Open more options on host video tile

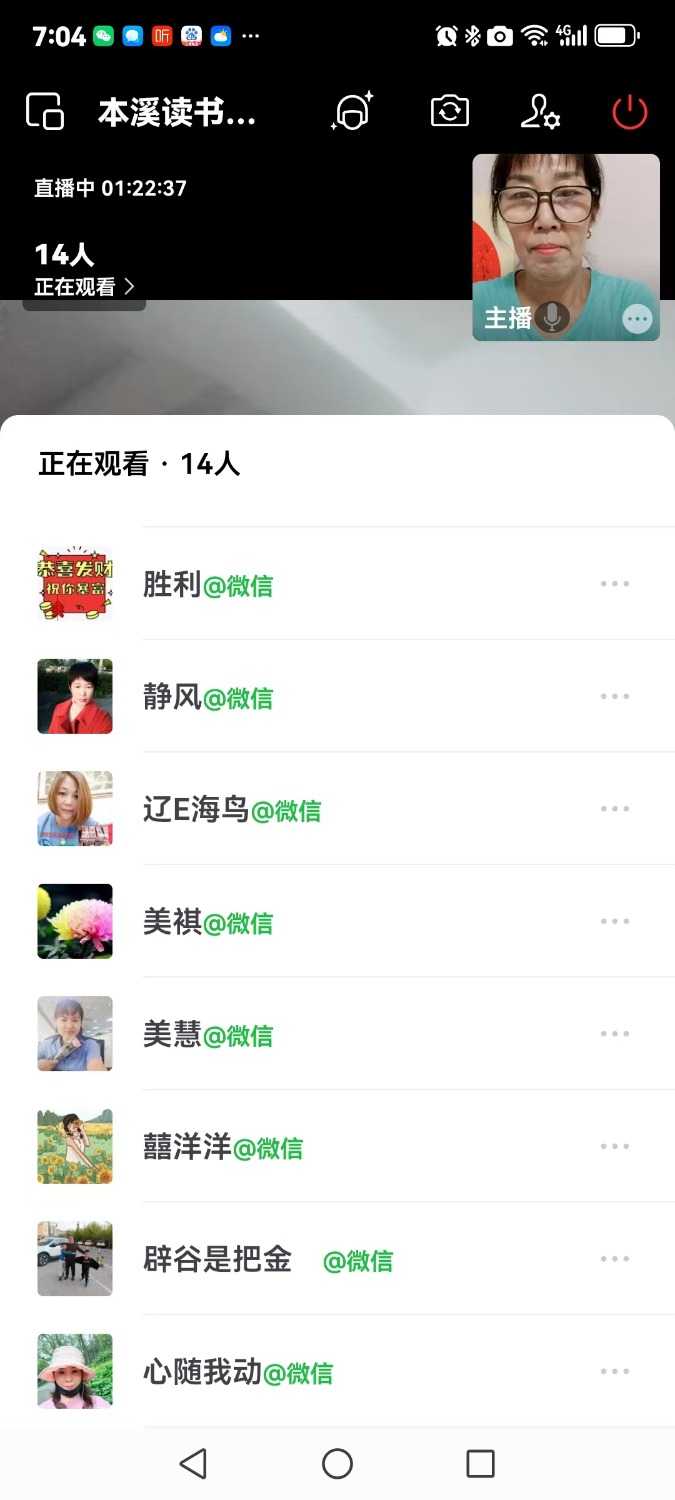[637, 319]
